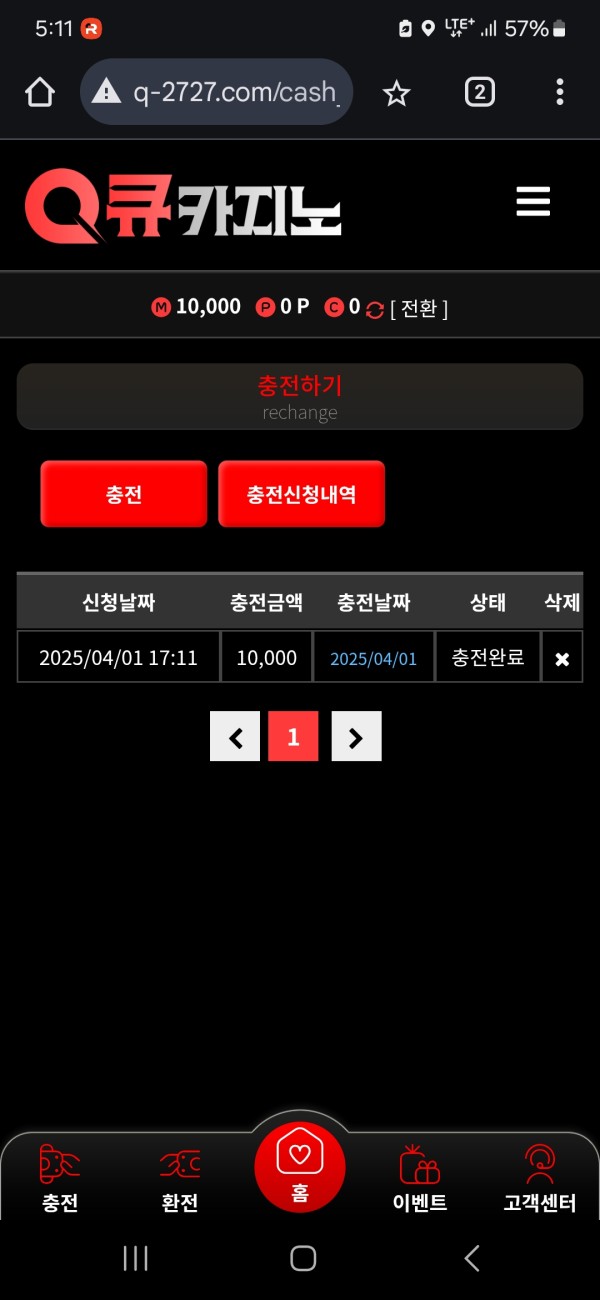Open 충전신청내역 history
Image resolution: width=600 pixels, height=1300 pixels.
[301, 494]
